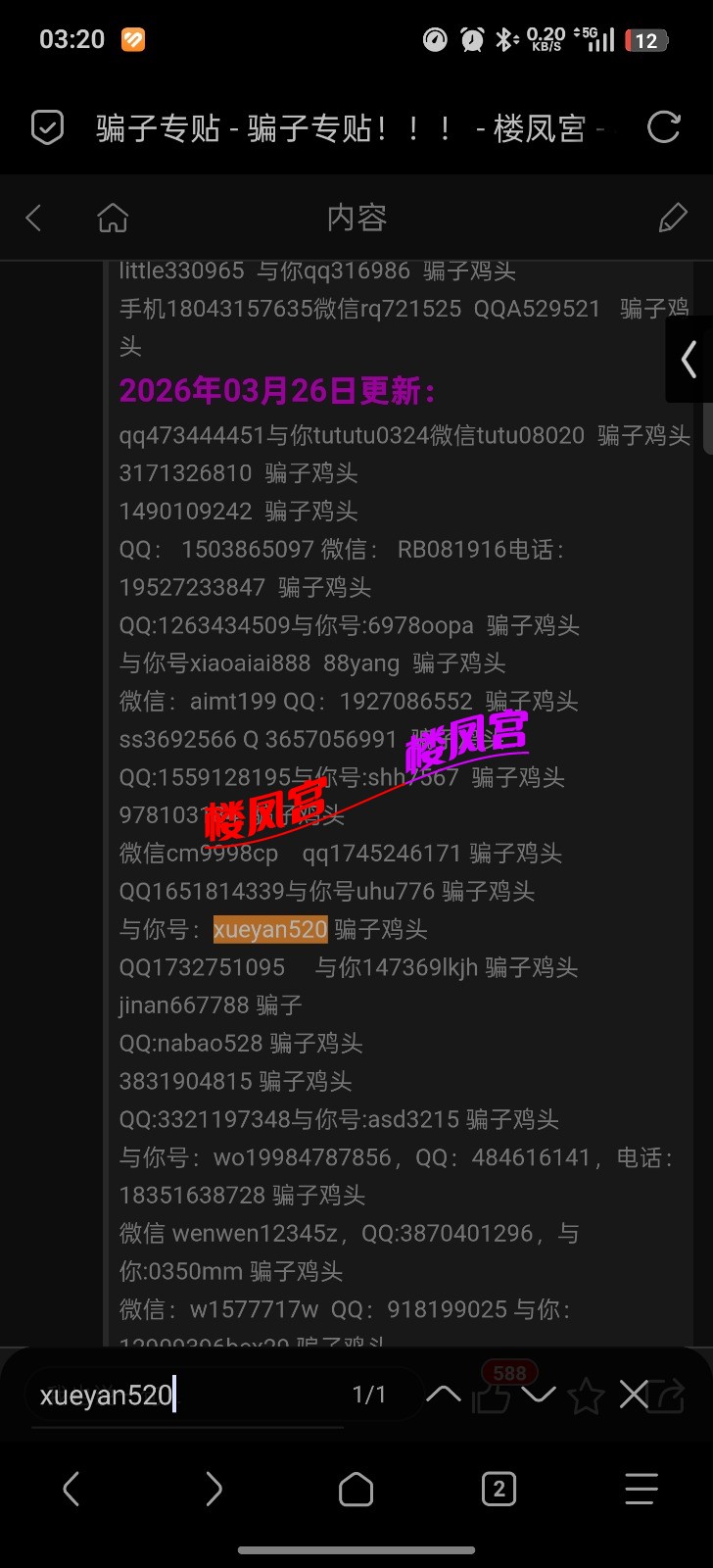Navigate forward in the browser toolbar
The height and width of the screenshot is (1568, 713).
(214, 1490)
